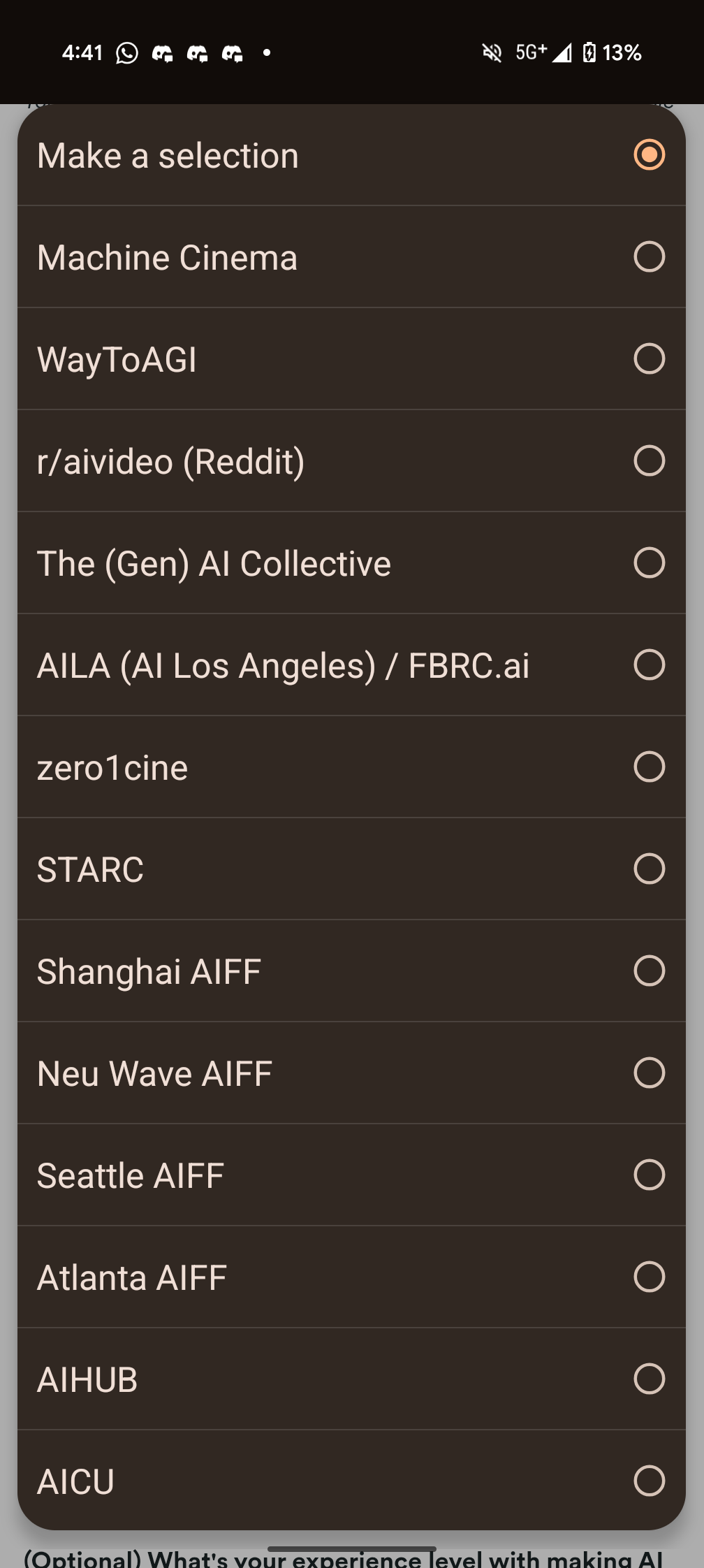704x1568 pixels.
Task: Select AILA (AI Los Angeles) / FBRC.ai
Action: [x=351, y=665]
